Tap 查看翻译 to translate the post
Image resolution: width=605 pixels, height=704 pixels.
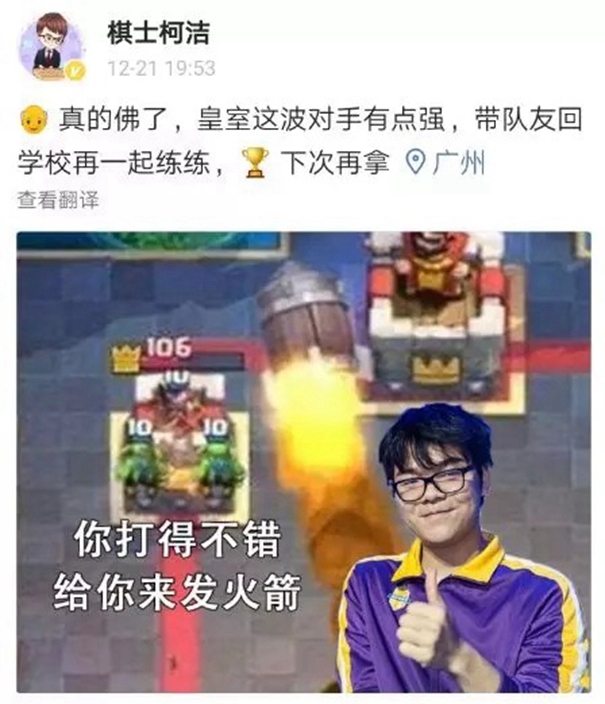tap(58, 199)
